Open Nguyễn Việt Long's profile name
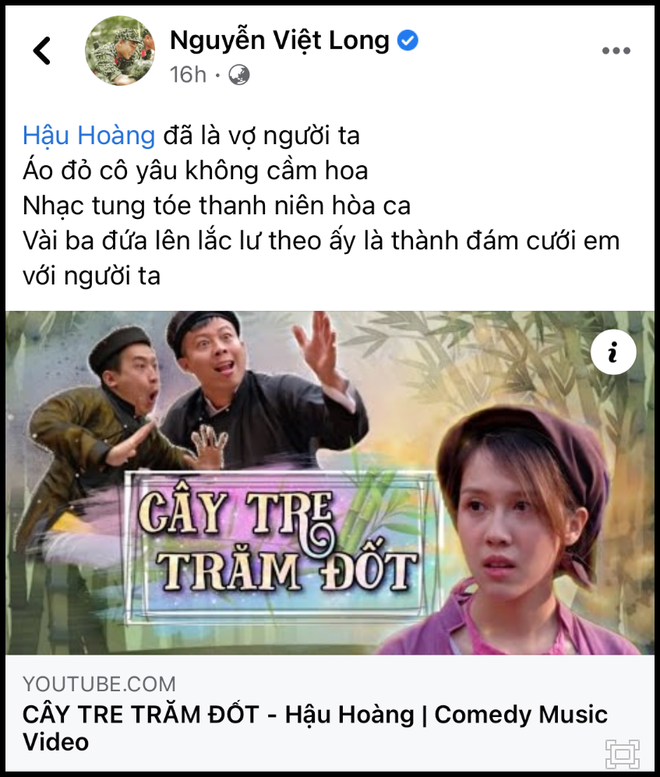 (279, 40)
